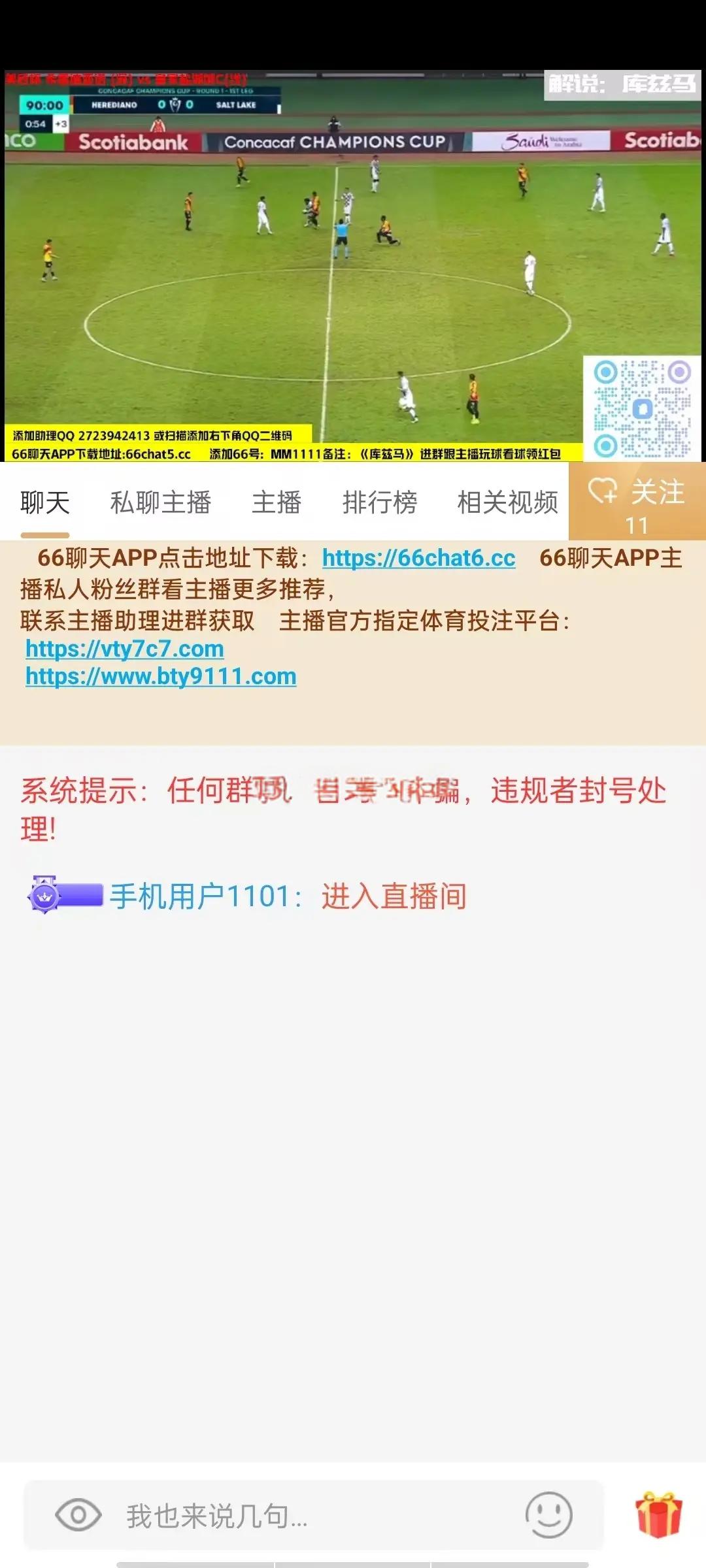The width and height of the screenshot is (706, 1568).
Task: Open the 私聊主播 tab
Action: [x=160, y=503]
